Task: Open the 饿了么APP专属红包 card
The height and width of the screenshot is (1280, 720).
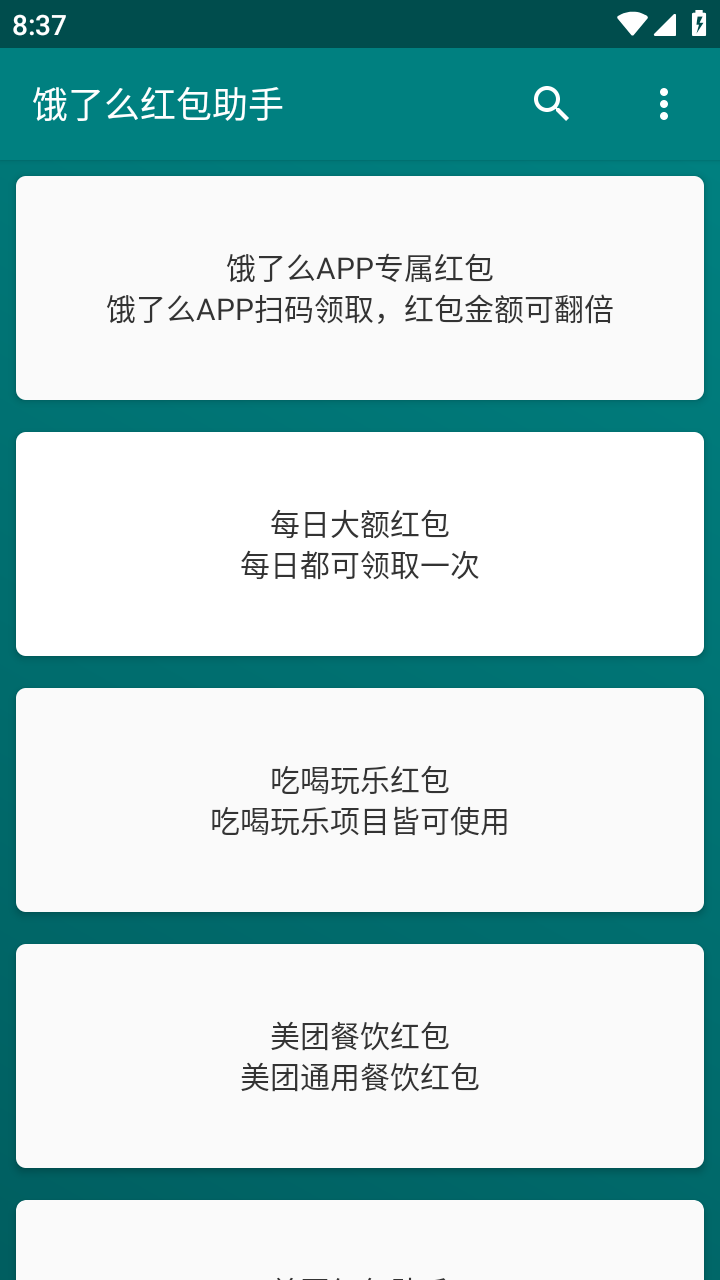Action: pos(360,288)
